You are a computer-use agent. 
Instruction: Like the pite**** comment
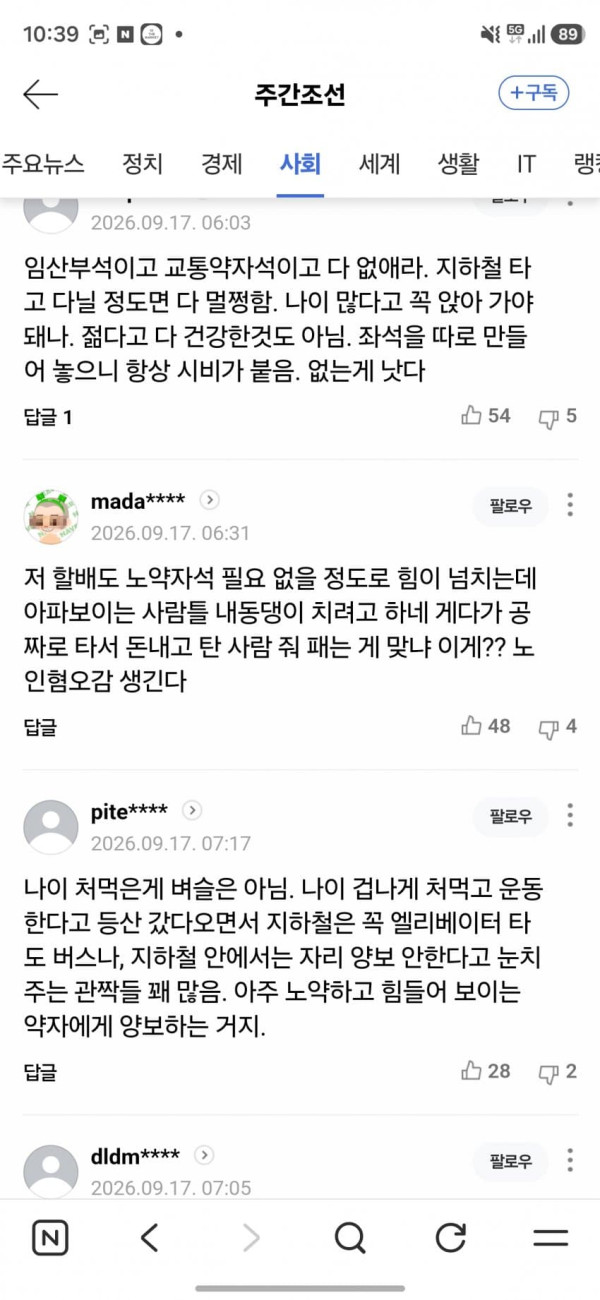[x=486, y=1071]
